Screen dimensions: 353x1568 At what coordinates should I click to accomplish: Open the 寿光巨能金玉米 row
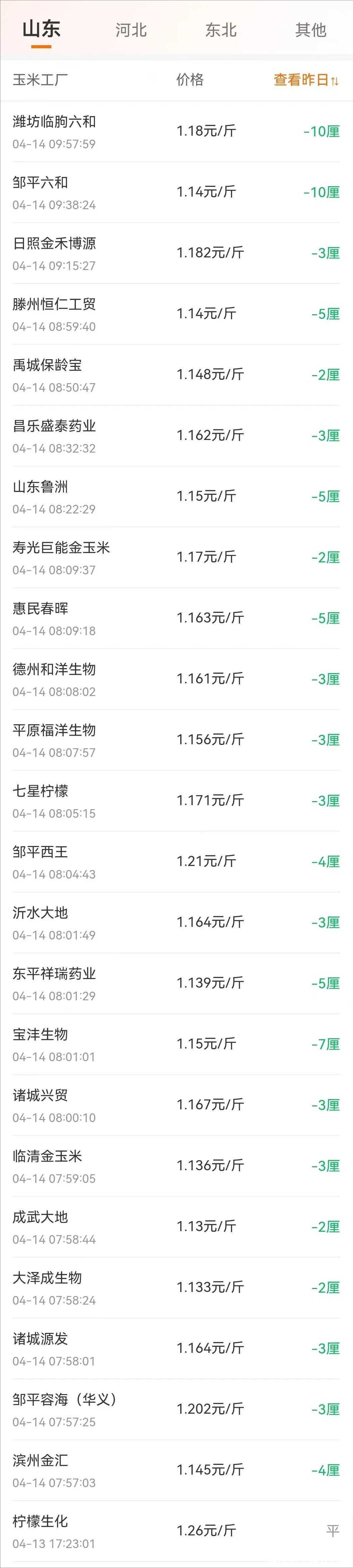click(176, 558)
